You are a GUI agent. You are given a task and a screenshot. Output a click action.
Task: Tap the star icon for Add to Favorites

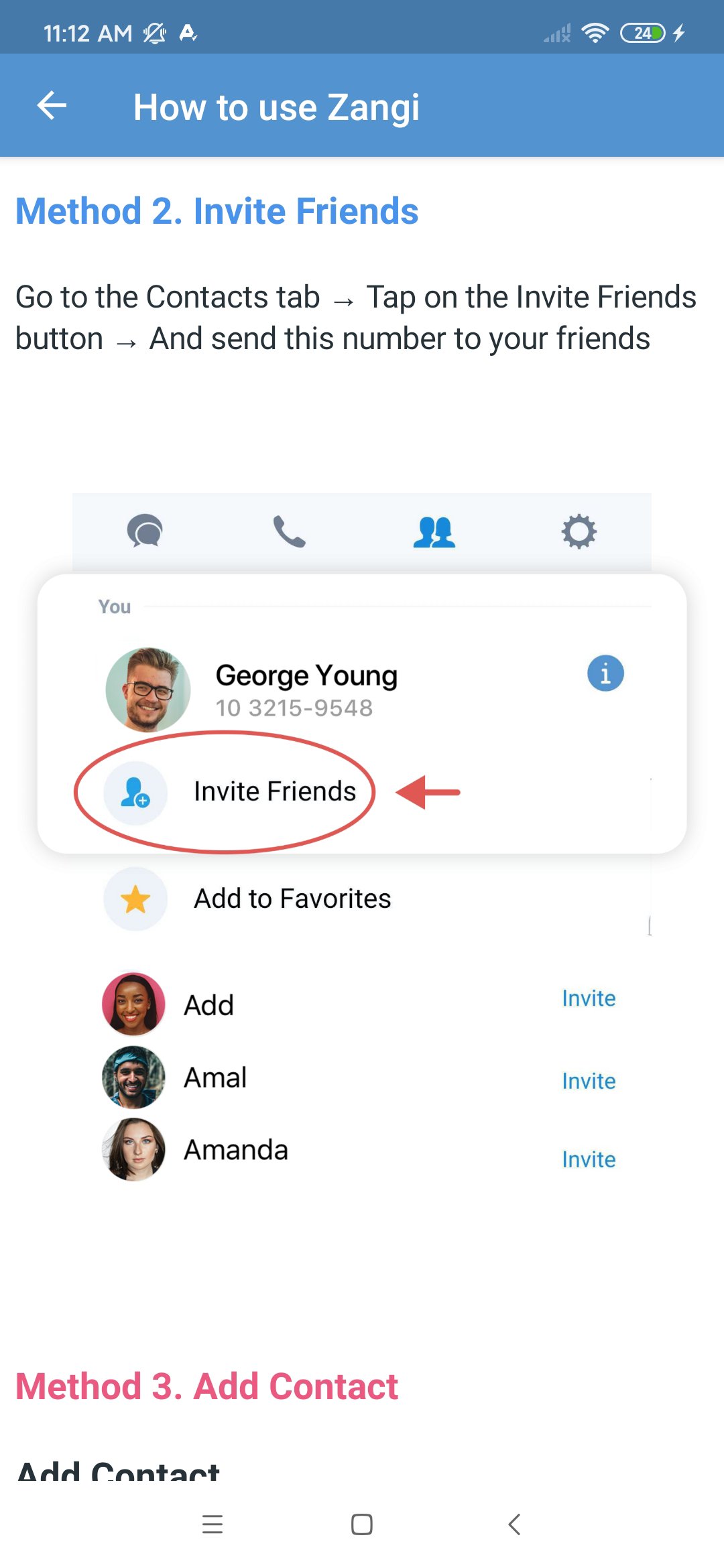135,899
